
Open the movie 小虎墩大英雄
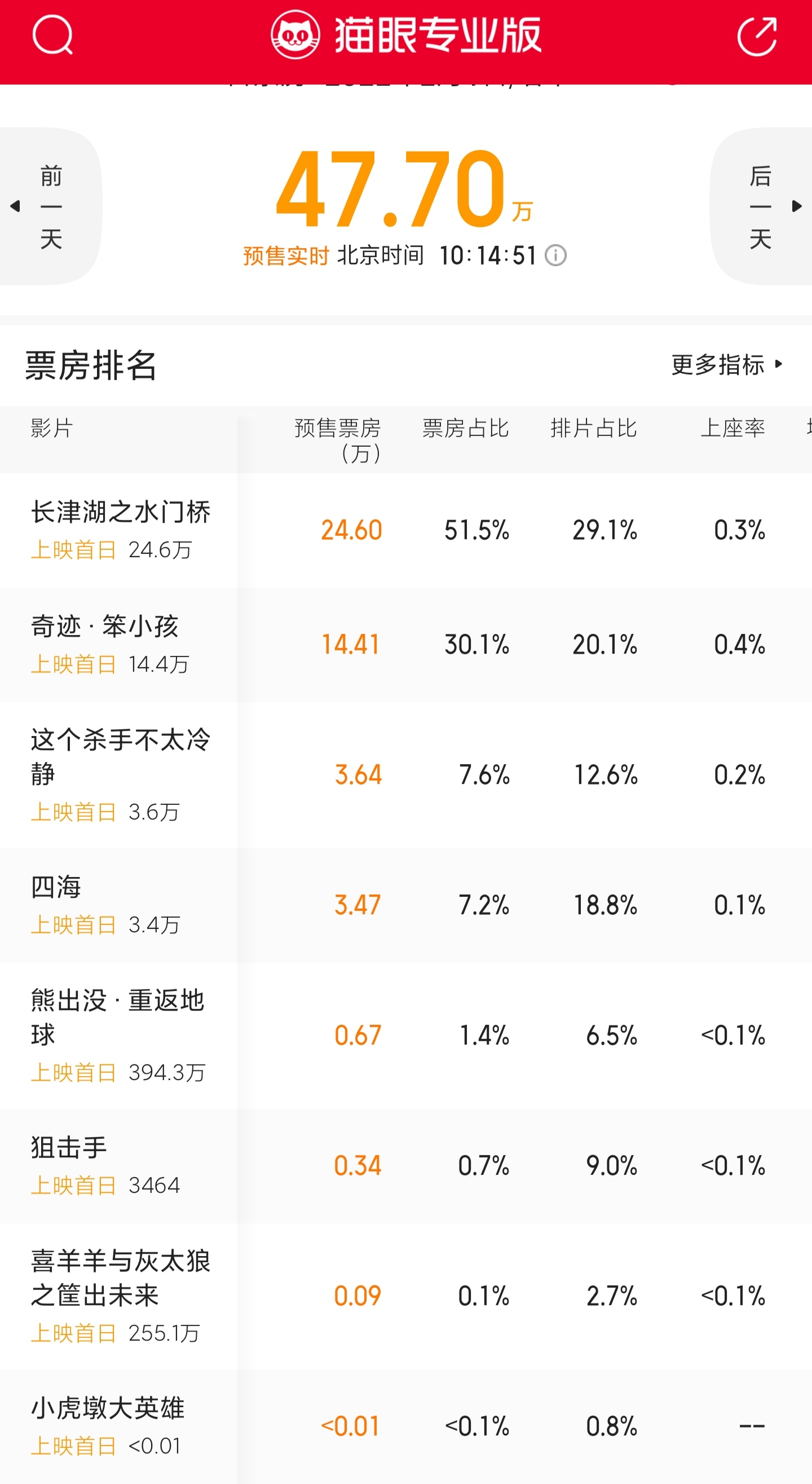pyautogui.click(x=406, y=1426)
